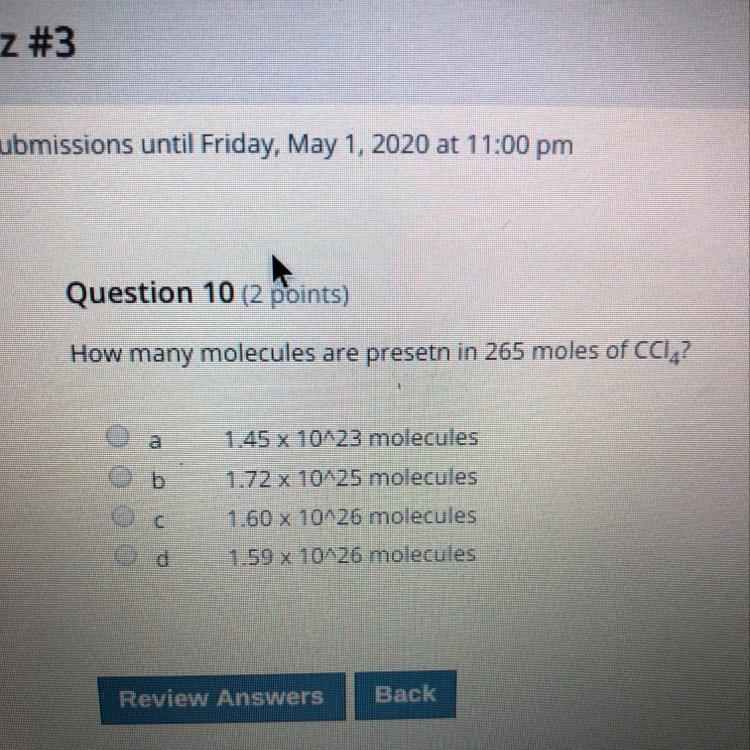Viewport: 750px width, 750px height.
Task: Go to previous question with Back
Action: click(x=405, y=695)
